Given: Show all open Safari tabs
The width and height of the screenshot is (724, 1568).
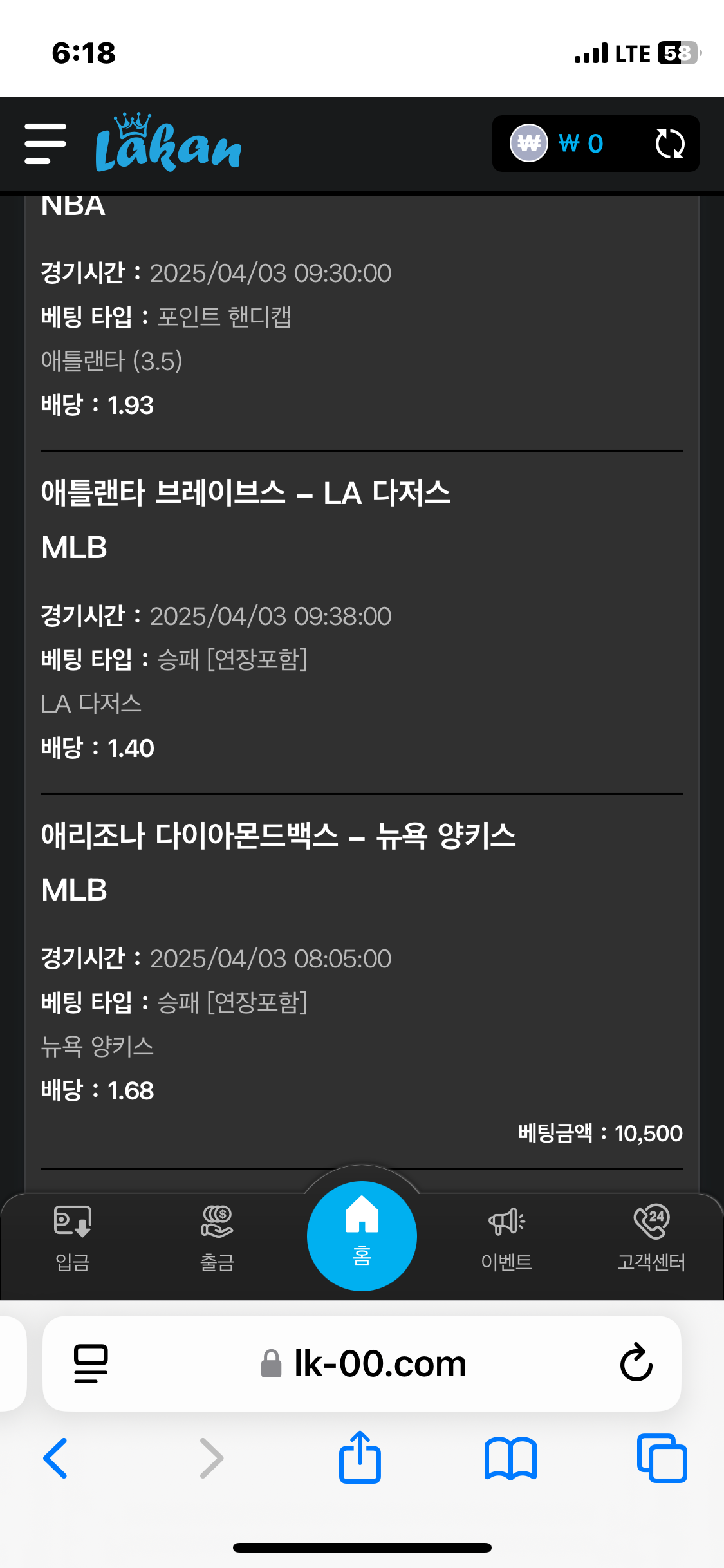Looking at the screenshot, I should point(662,1458).
